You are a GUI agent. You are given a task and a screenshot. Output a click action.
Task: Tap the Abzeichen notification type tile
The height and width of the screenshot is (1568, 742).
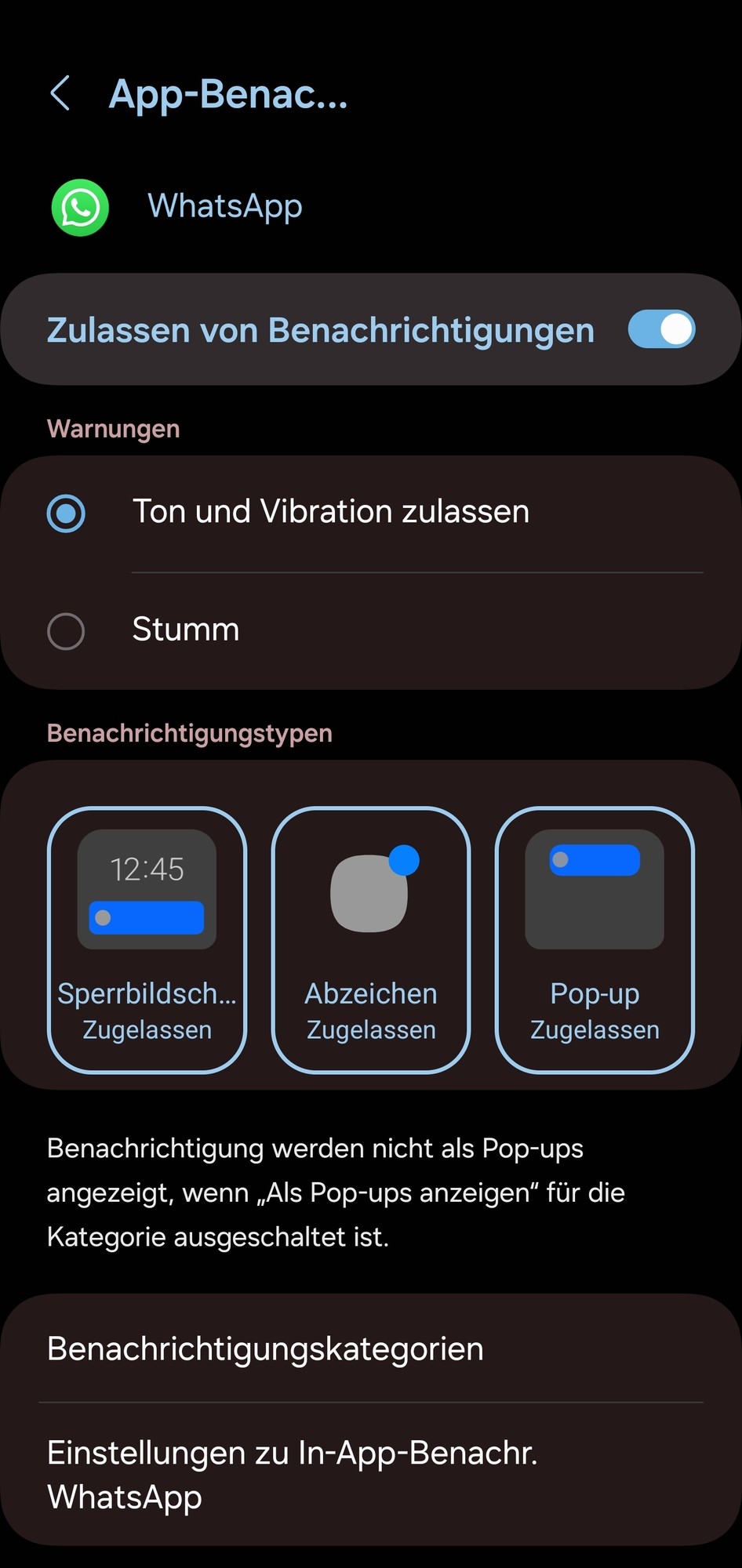point(371,939)
